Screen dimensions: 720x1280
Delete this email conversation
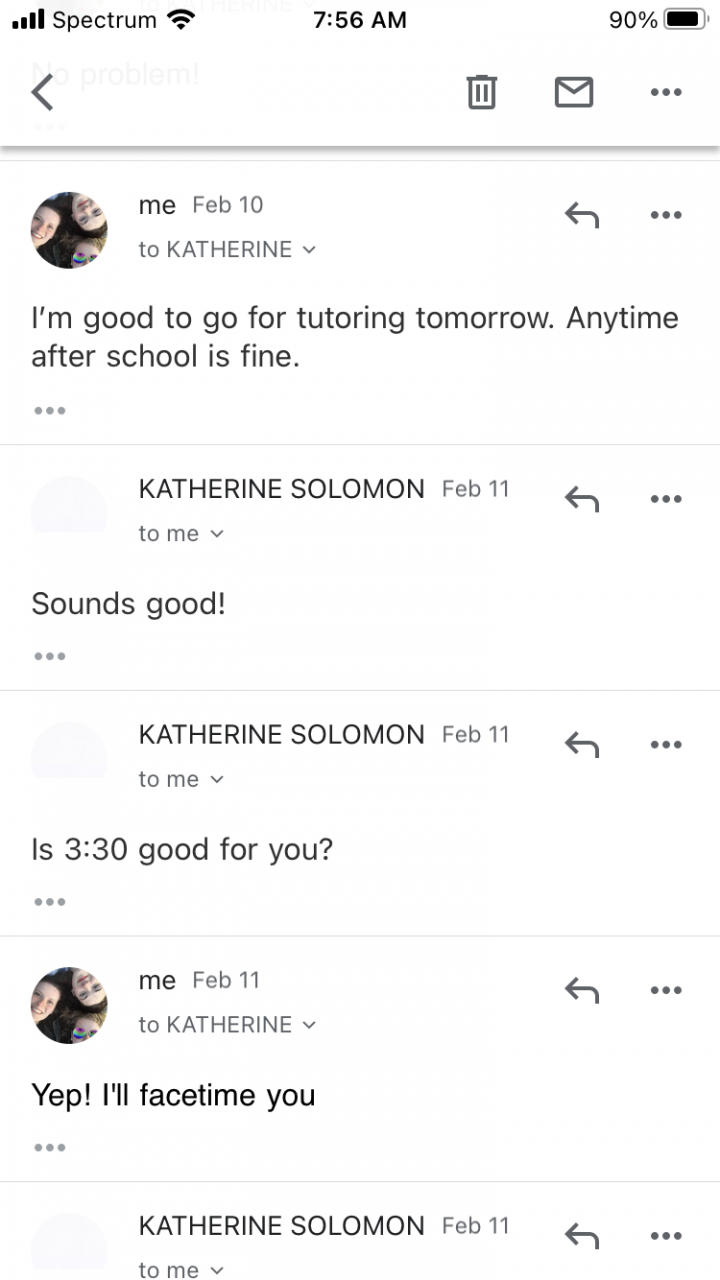point(482,93)
